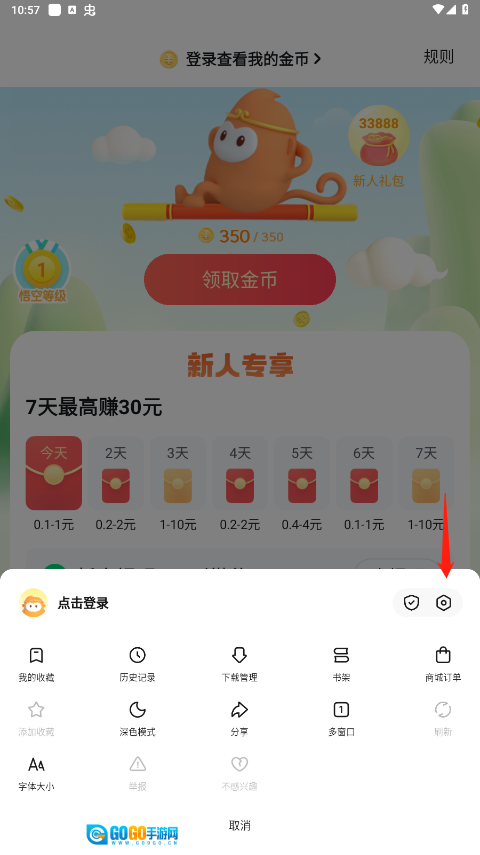Open 历史记录 history
480x855 pixels.
[137, 664]
